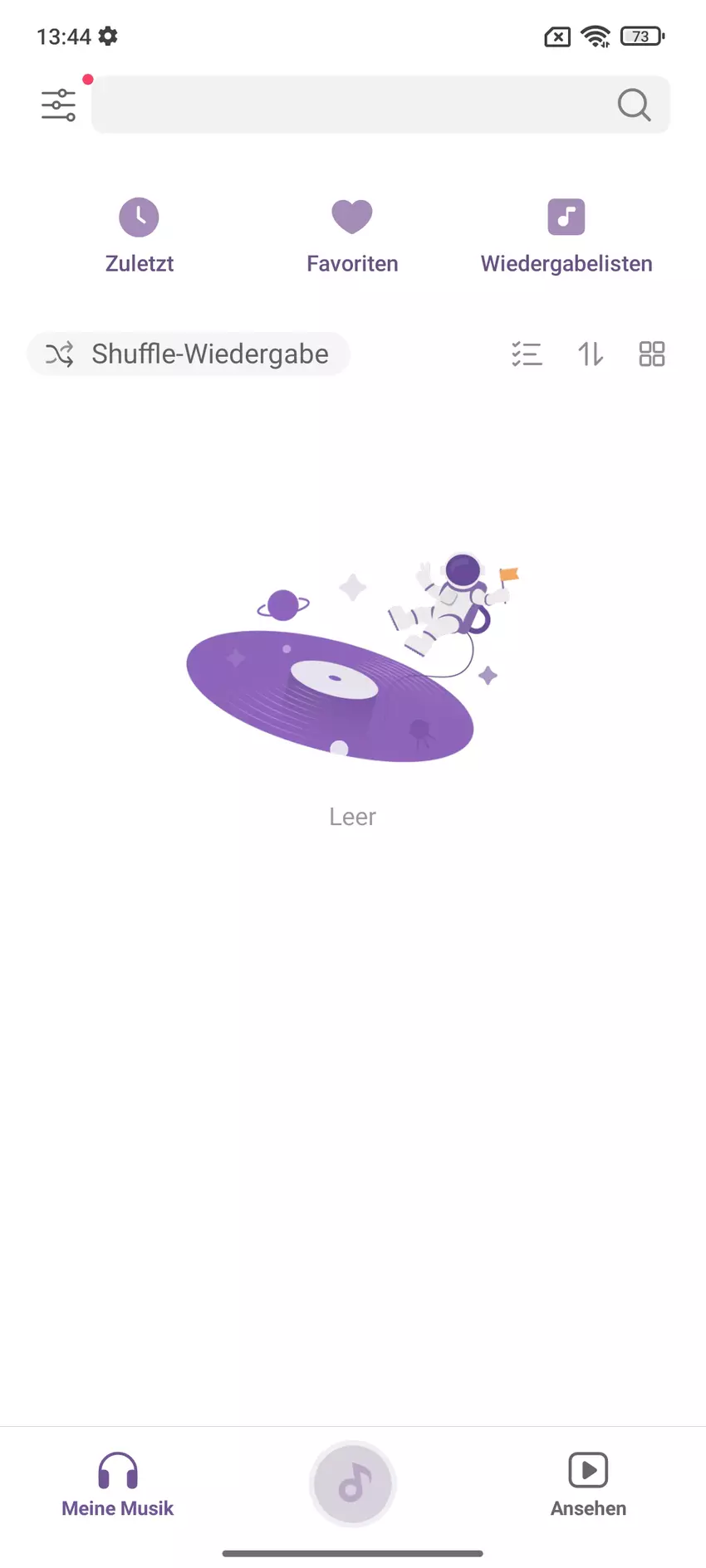
Task: Start Shuffle-Wiedergabe
Action: pyautogui.click(x=189, y=354)
